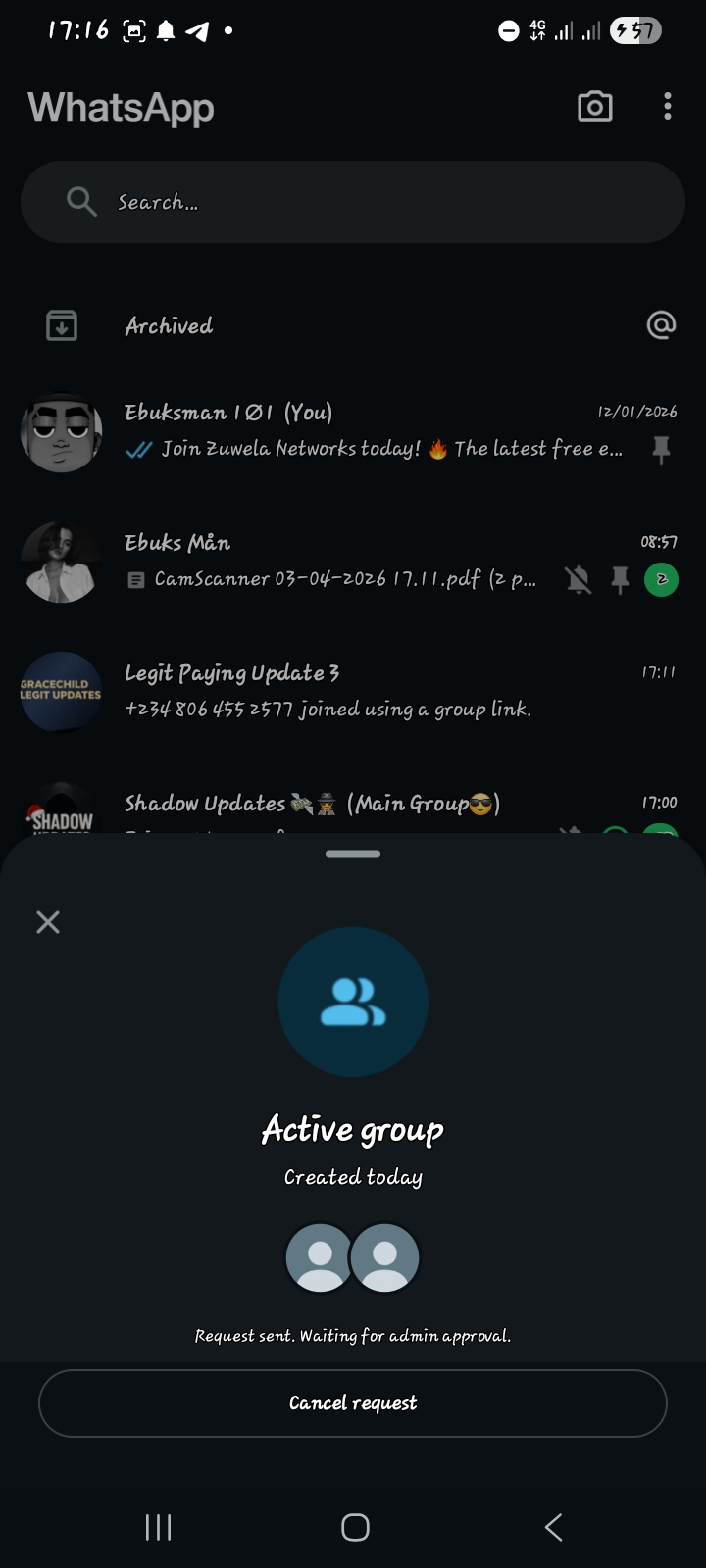
Task: Go to the home screen
Action: [355, 1526]
